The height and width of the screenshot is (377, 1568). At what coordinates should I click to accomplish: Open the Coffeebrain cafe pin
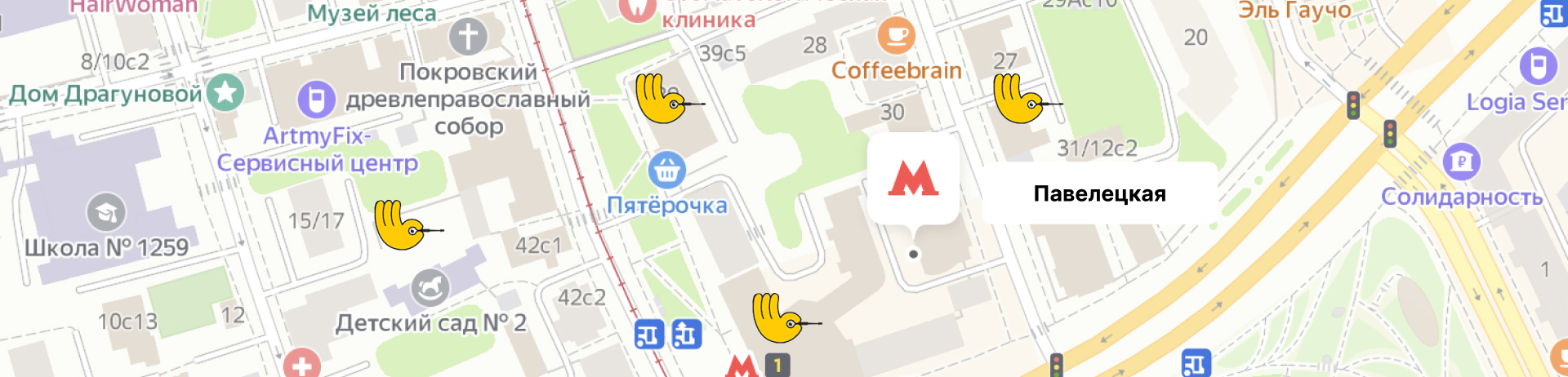tap(896, 35)
